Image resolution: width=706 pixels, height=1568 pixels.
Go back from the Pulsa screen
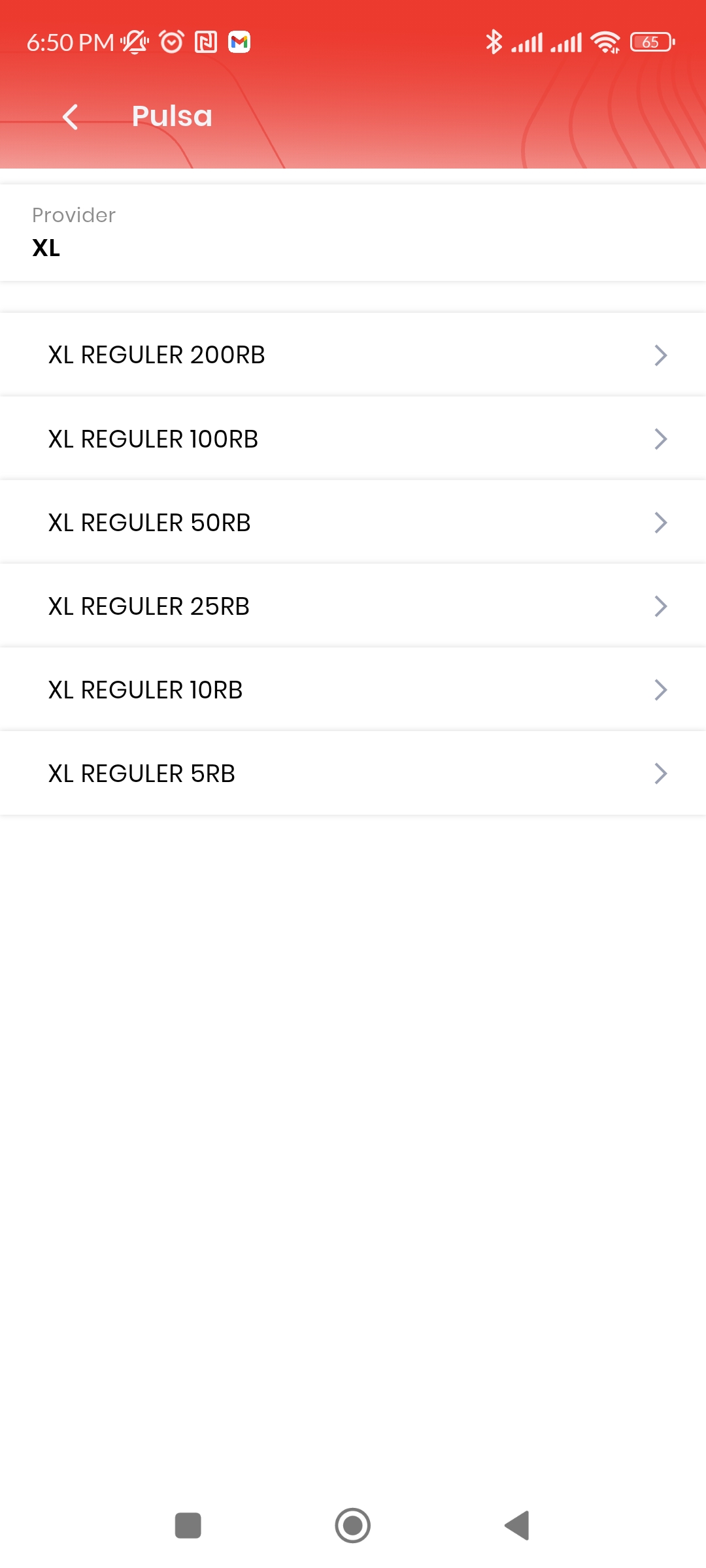(x=71, y=117)
